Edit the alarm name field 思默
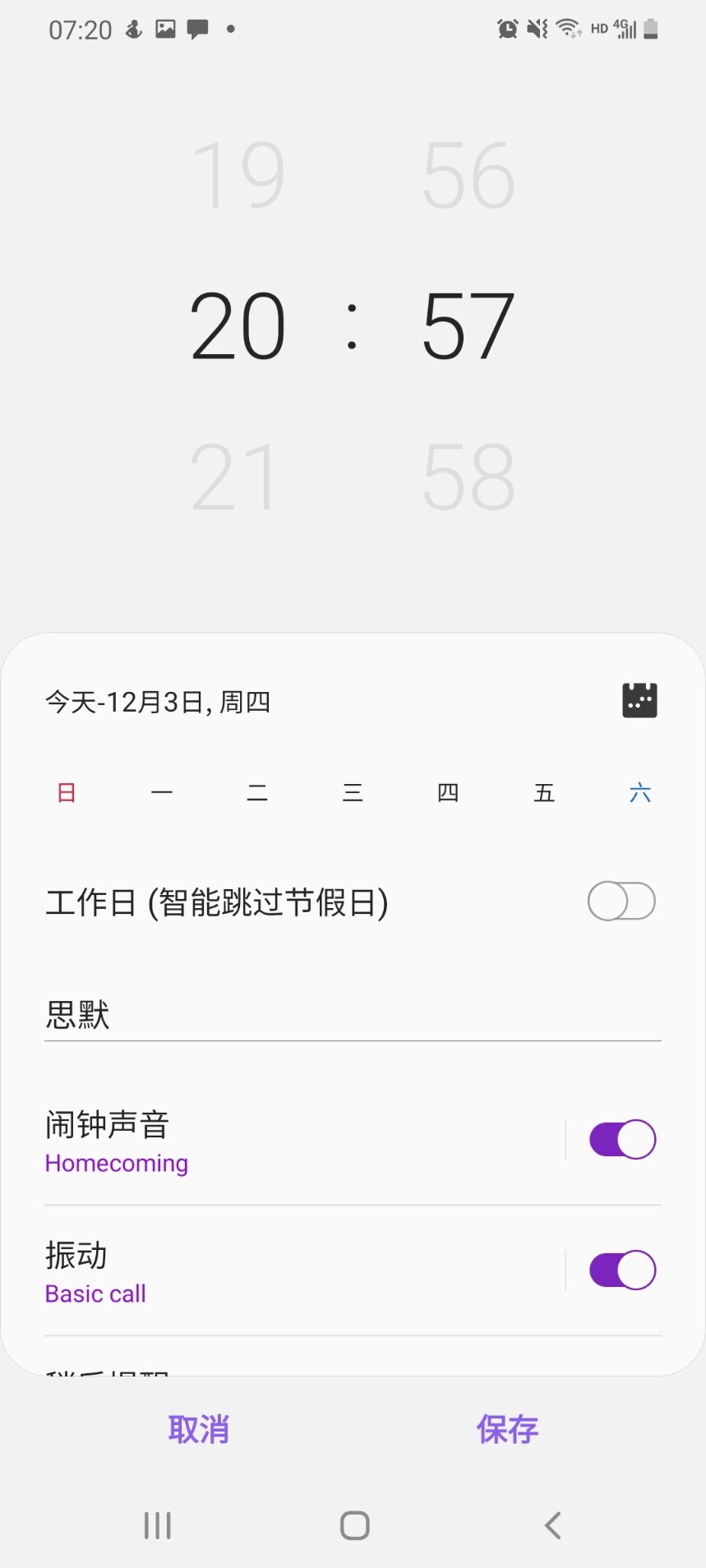 pos(353,1015)
